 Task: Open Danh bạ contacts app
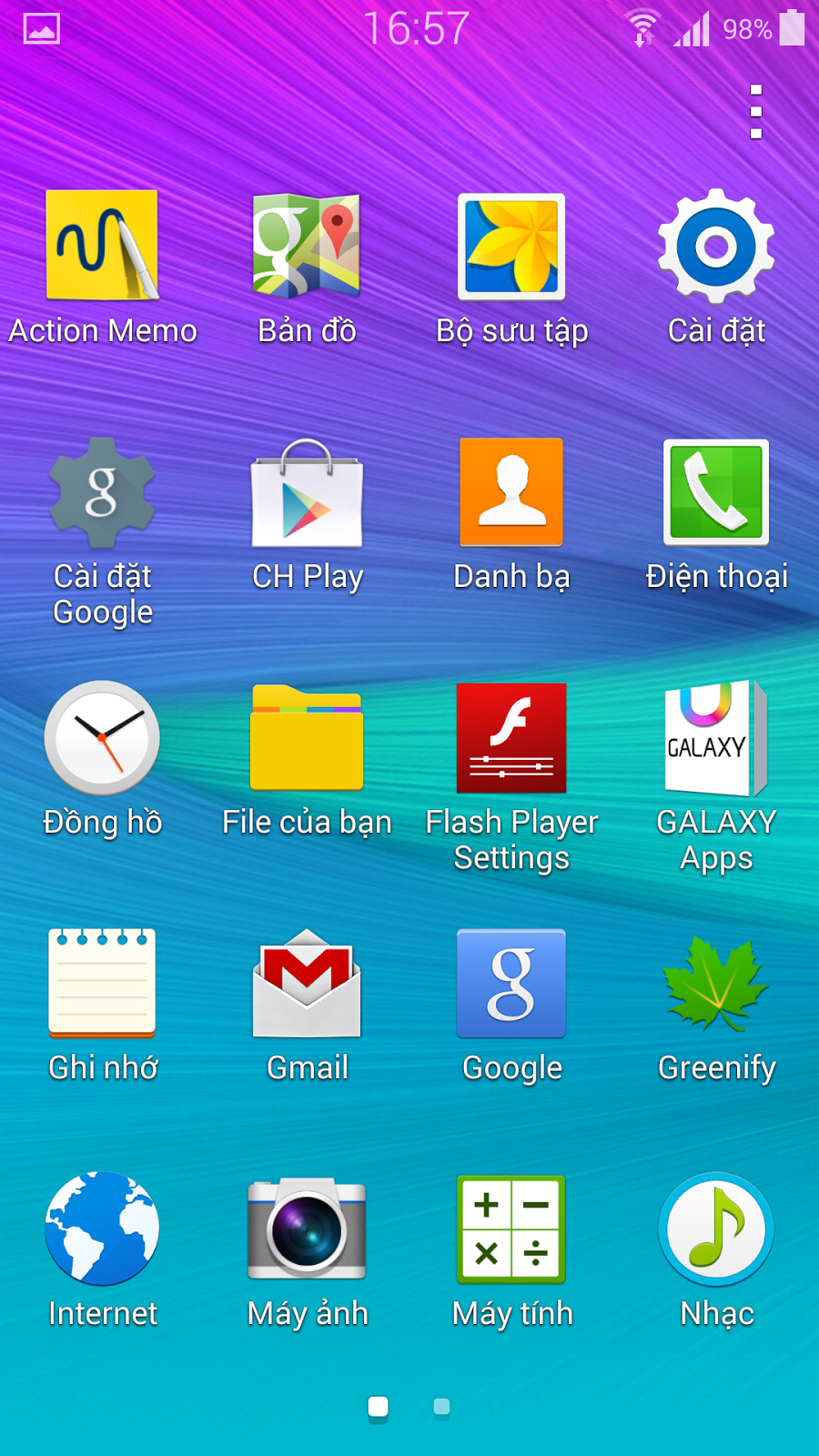click(x=511, y=491)
